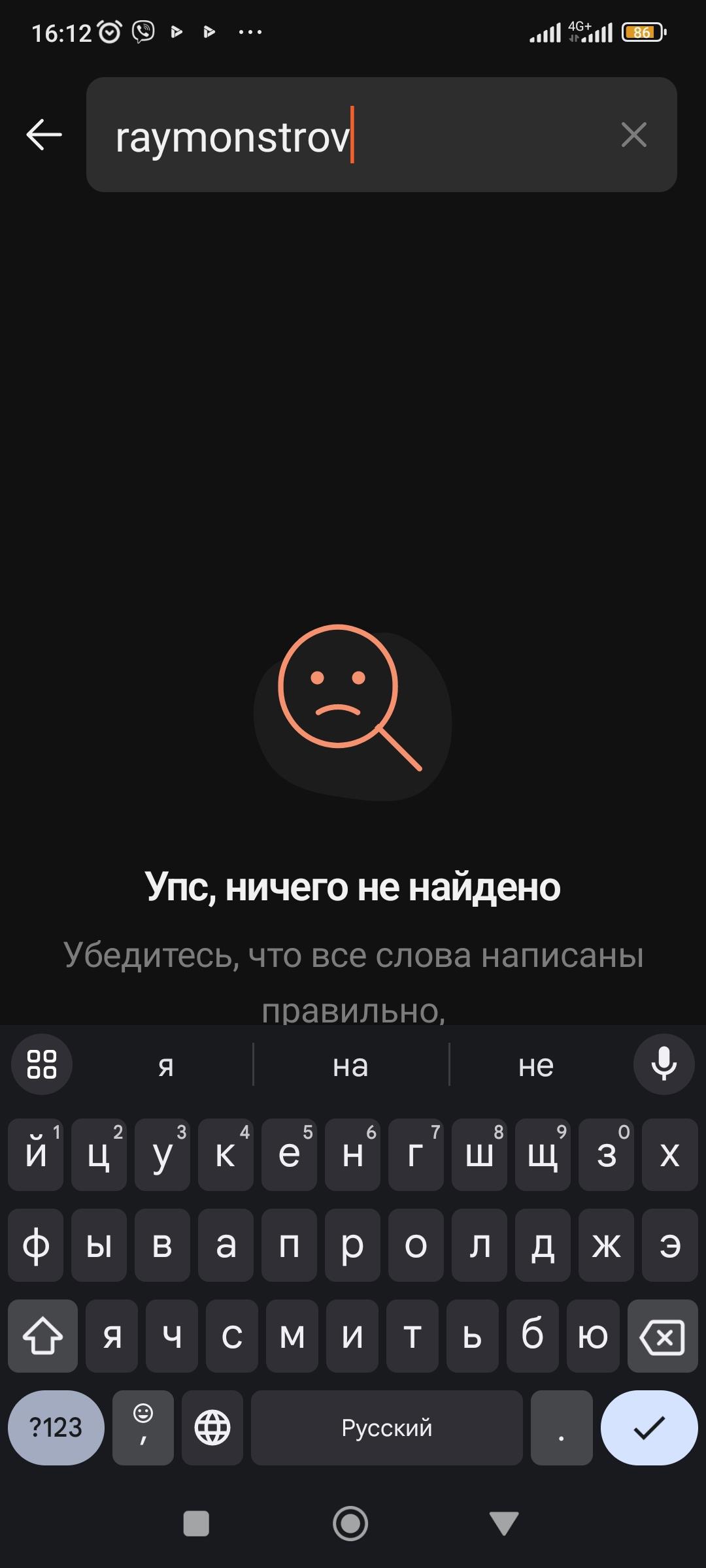
Task: Open the keyboard tools grid icon
Action: (42, 1064)
